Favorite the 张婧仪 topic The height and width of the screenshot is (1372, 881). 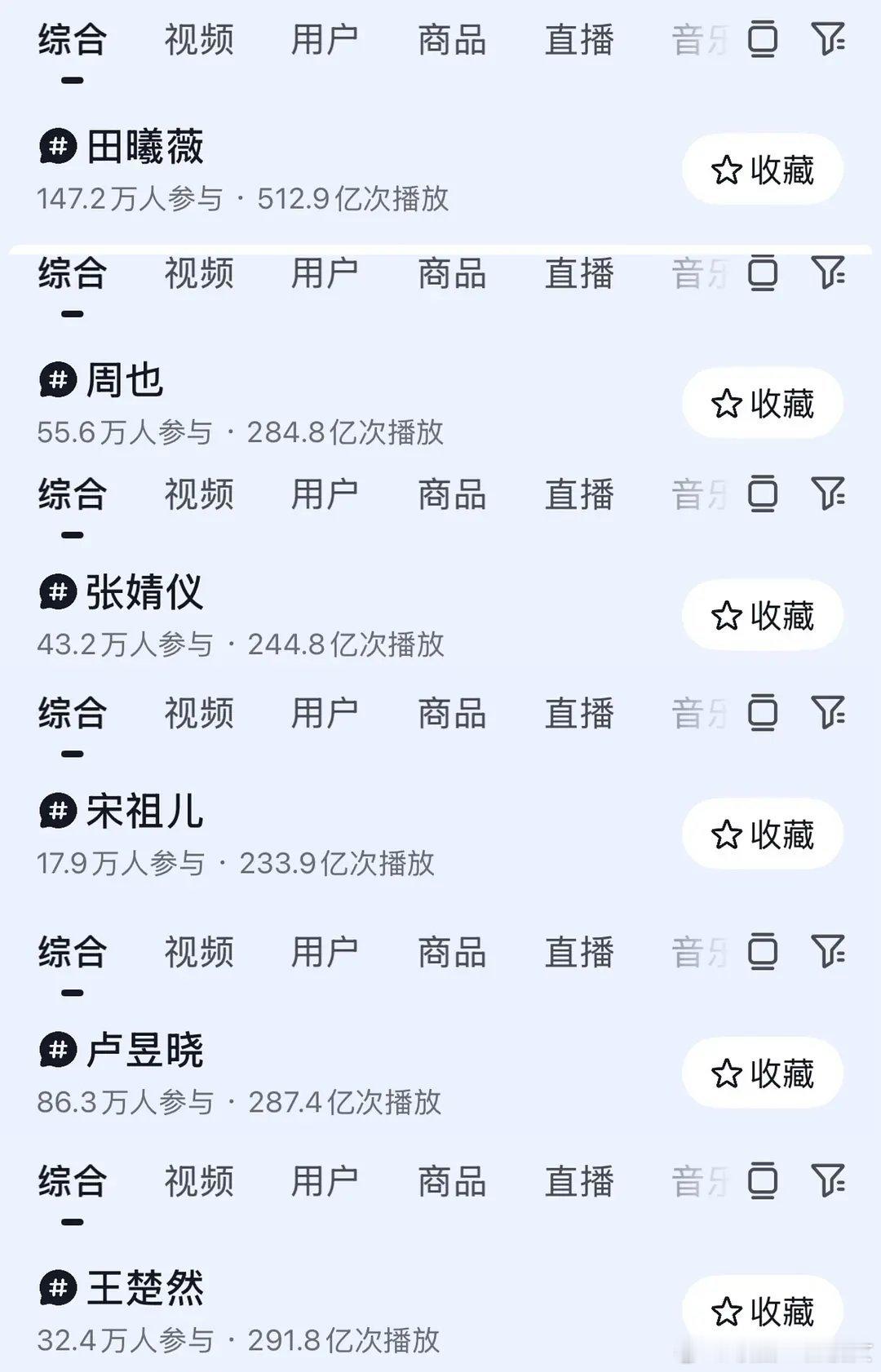(760, 614)
